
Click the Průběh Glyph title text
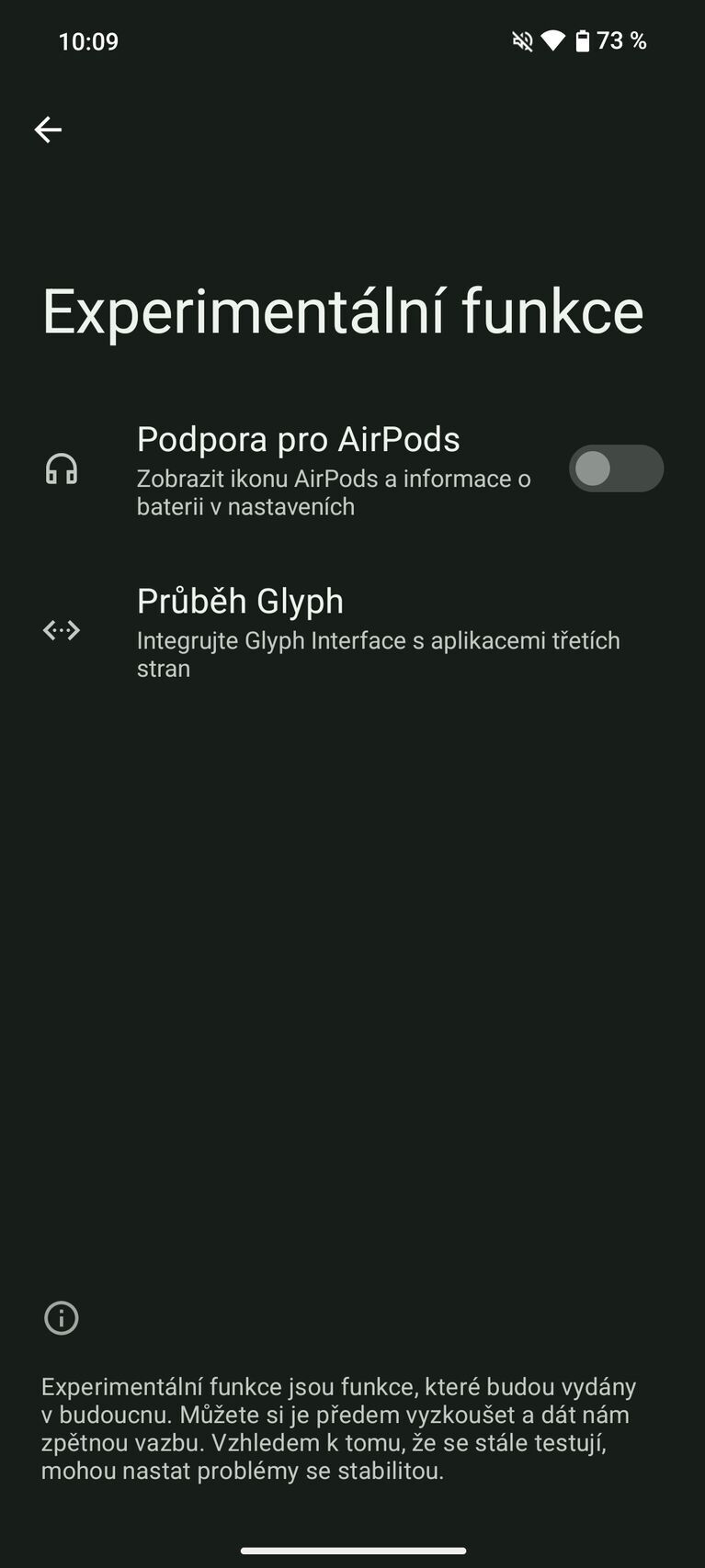(240, 601)
